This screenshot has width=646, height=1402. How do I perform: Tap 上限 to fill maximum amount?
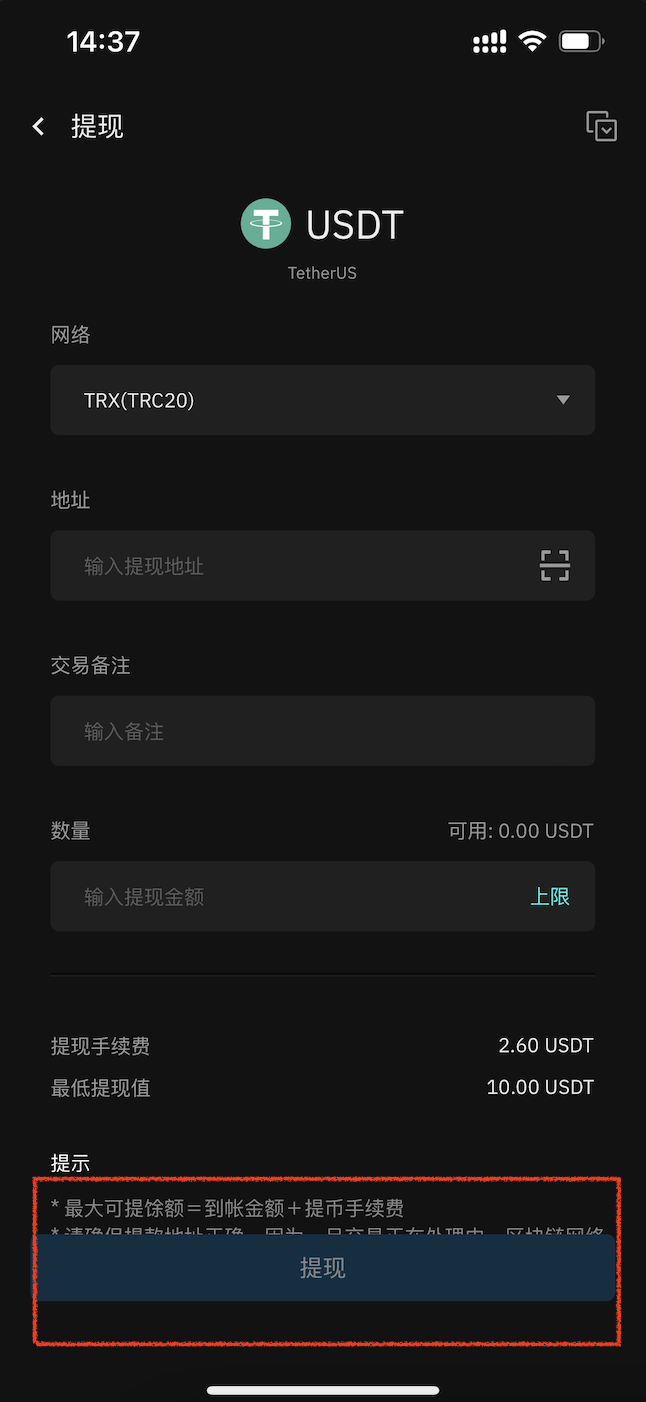[549, 897]
